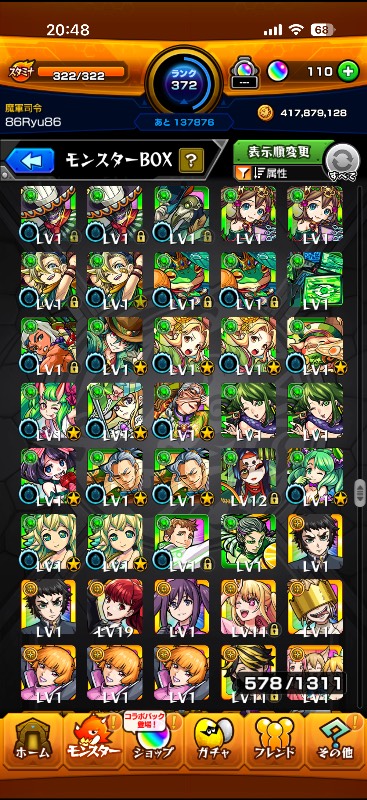Open the green circuit-board monster tile
367x800 pixels.
pos(315,280)
